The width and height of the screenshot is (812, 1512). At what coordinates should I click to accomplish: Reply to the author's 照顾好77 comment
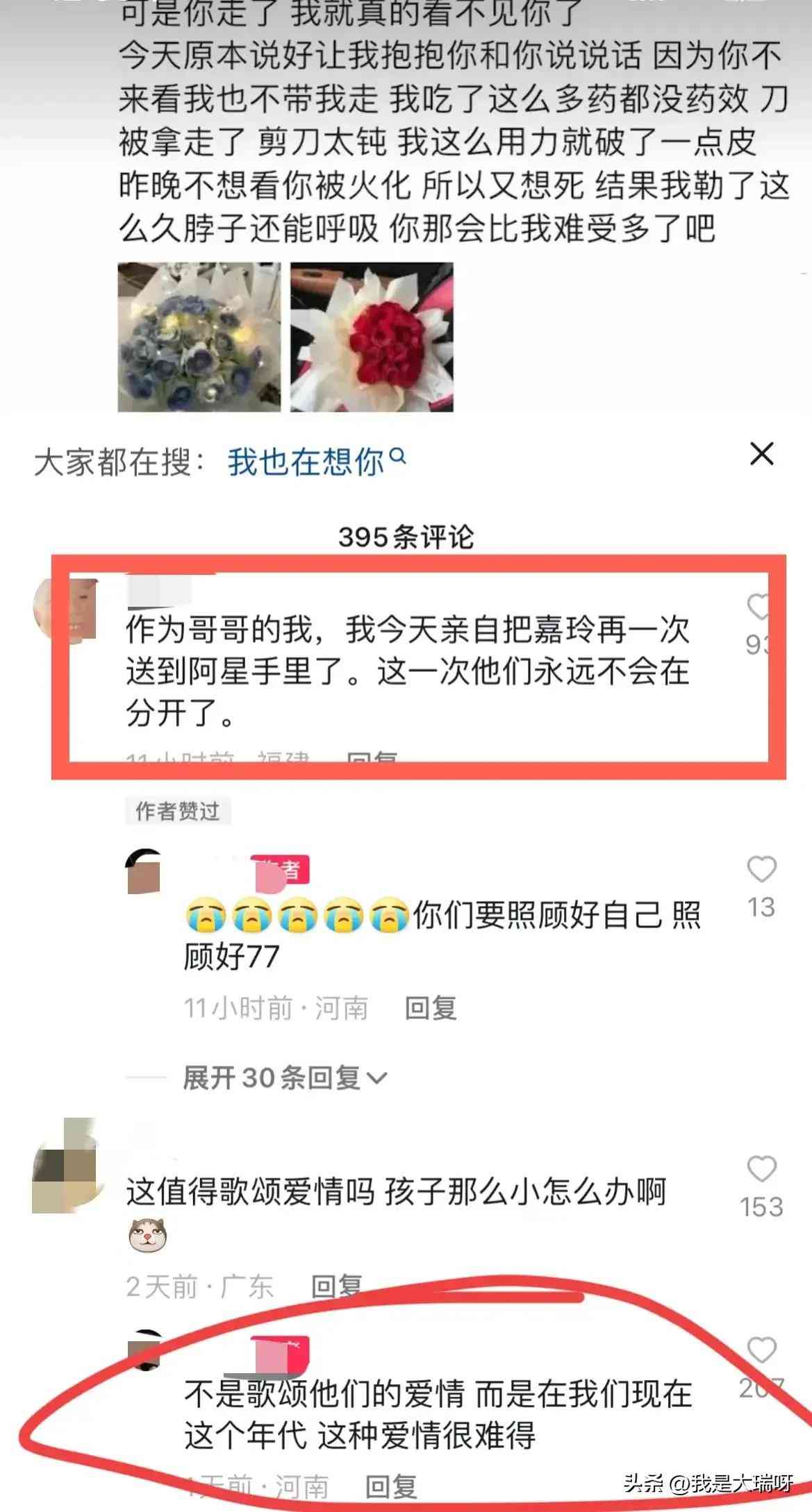tap(431, 1008)
